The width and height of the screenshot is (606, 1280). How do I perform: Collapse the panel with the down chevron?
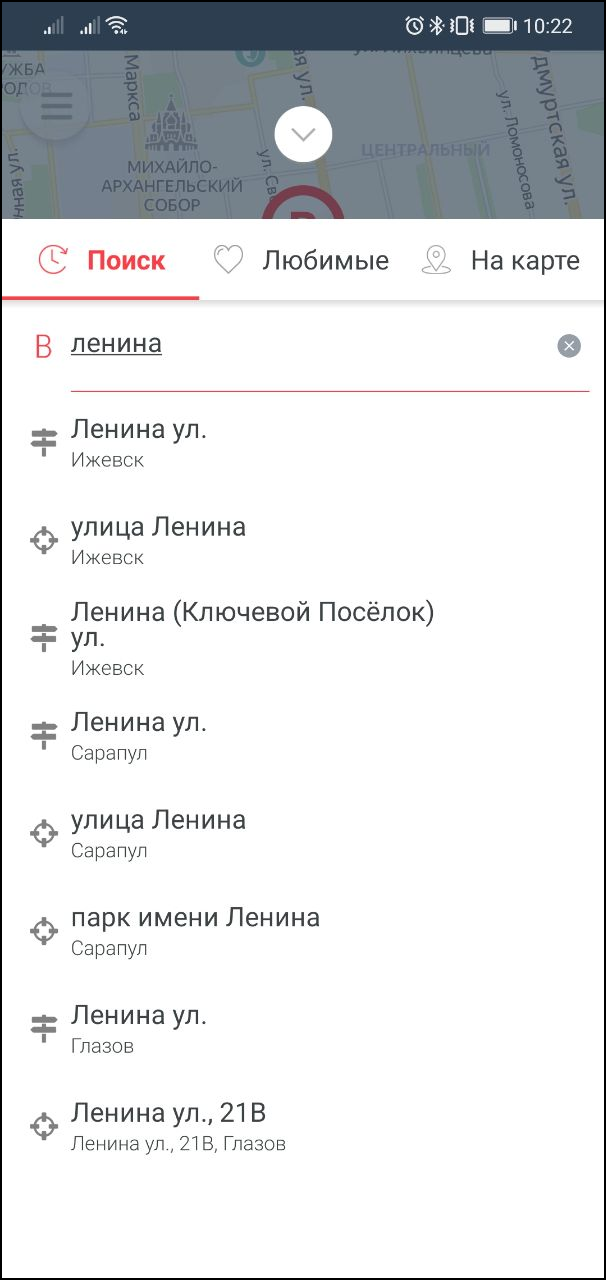pyautogui.click(x=303, y=135)
